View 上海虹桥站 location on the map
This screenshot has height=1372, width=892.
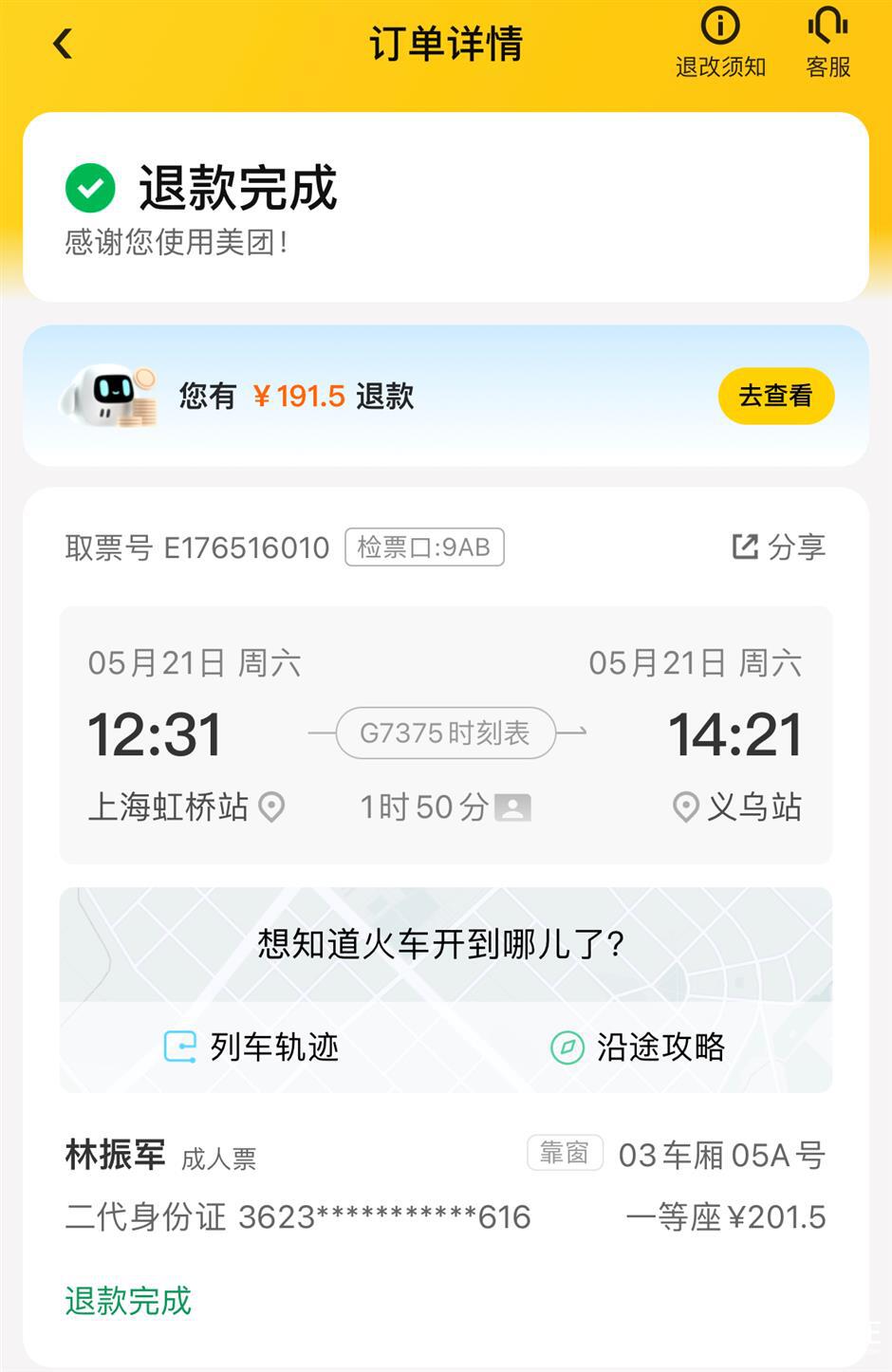click(272, 807)
